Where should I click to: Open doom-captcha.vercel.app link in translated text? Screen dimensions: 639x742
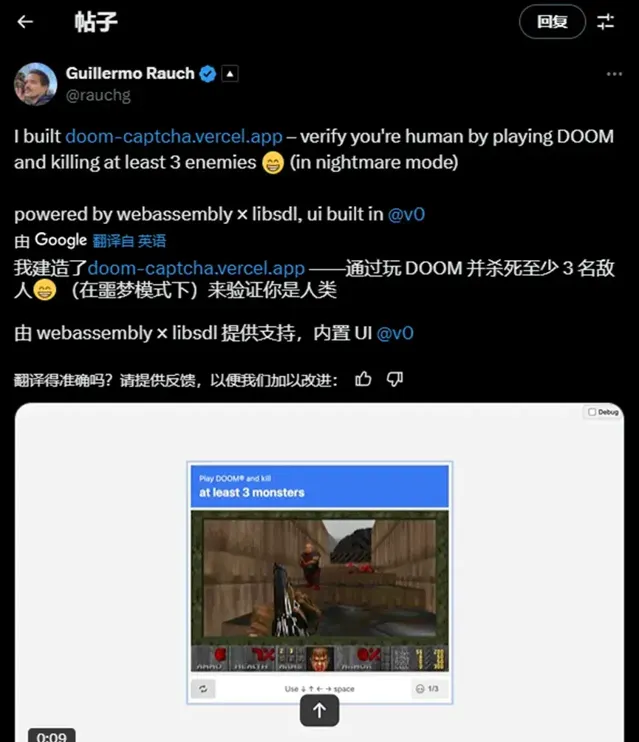pyautogui.click(x=196, y=268)
